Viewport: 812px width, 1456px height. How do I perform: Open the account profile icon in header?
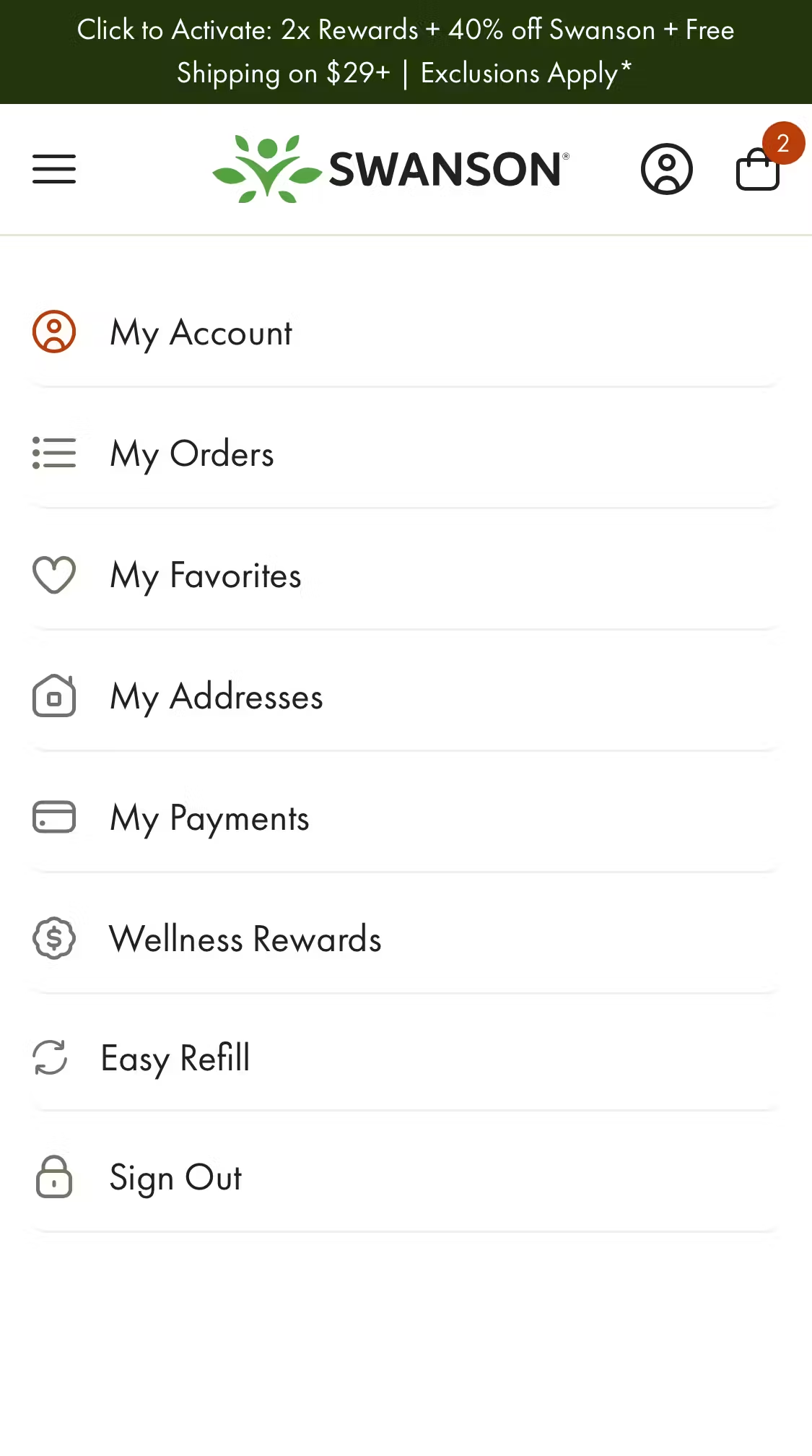(667, 168)
